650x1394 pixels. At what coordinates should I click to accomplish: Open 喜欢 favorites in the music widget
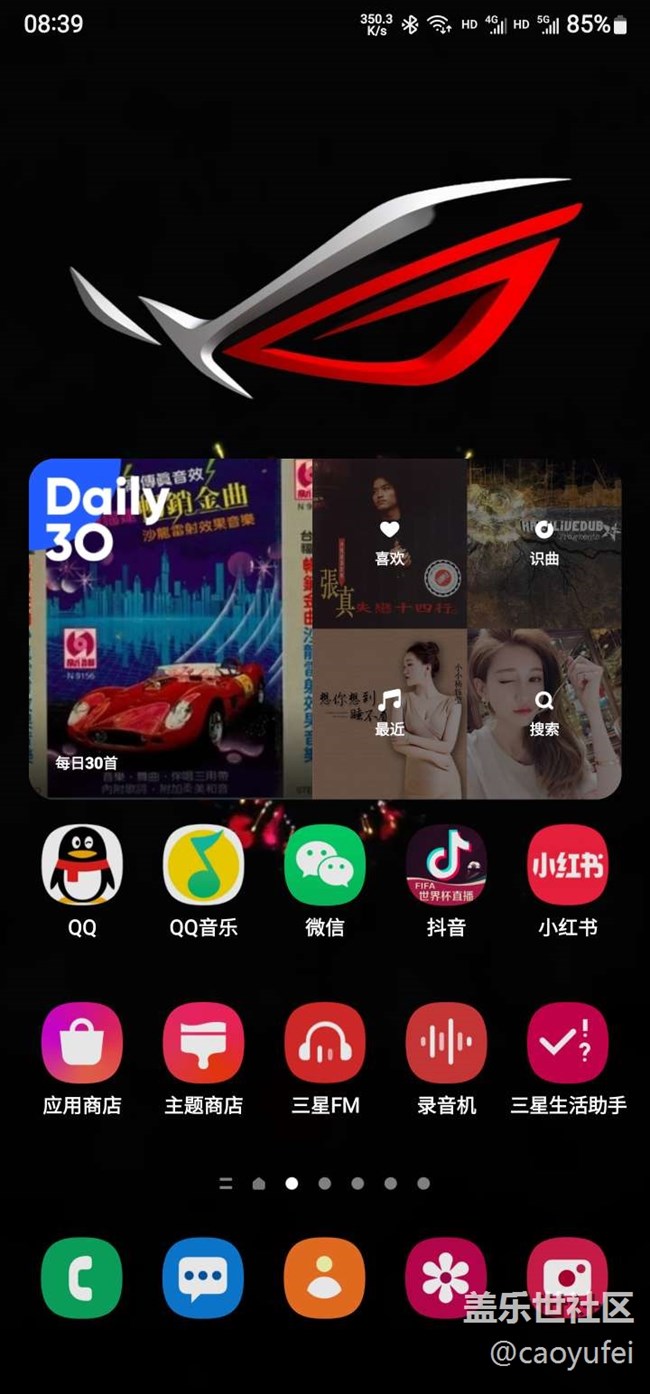tap(390, 542)
